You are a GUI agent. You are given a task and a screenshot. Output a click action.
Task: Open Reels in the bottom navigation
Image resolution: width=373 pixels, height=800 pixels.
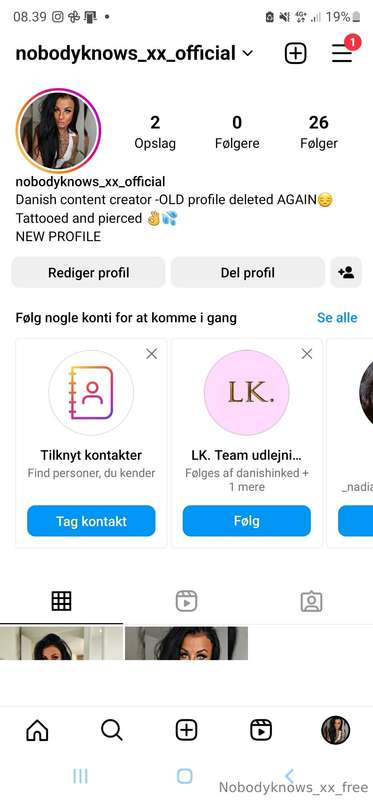261,730
